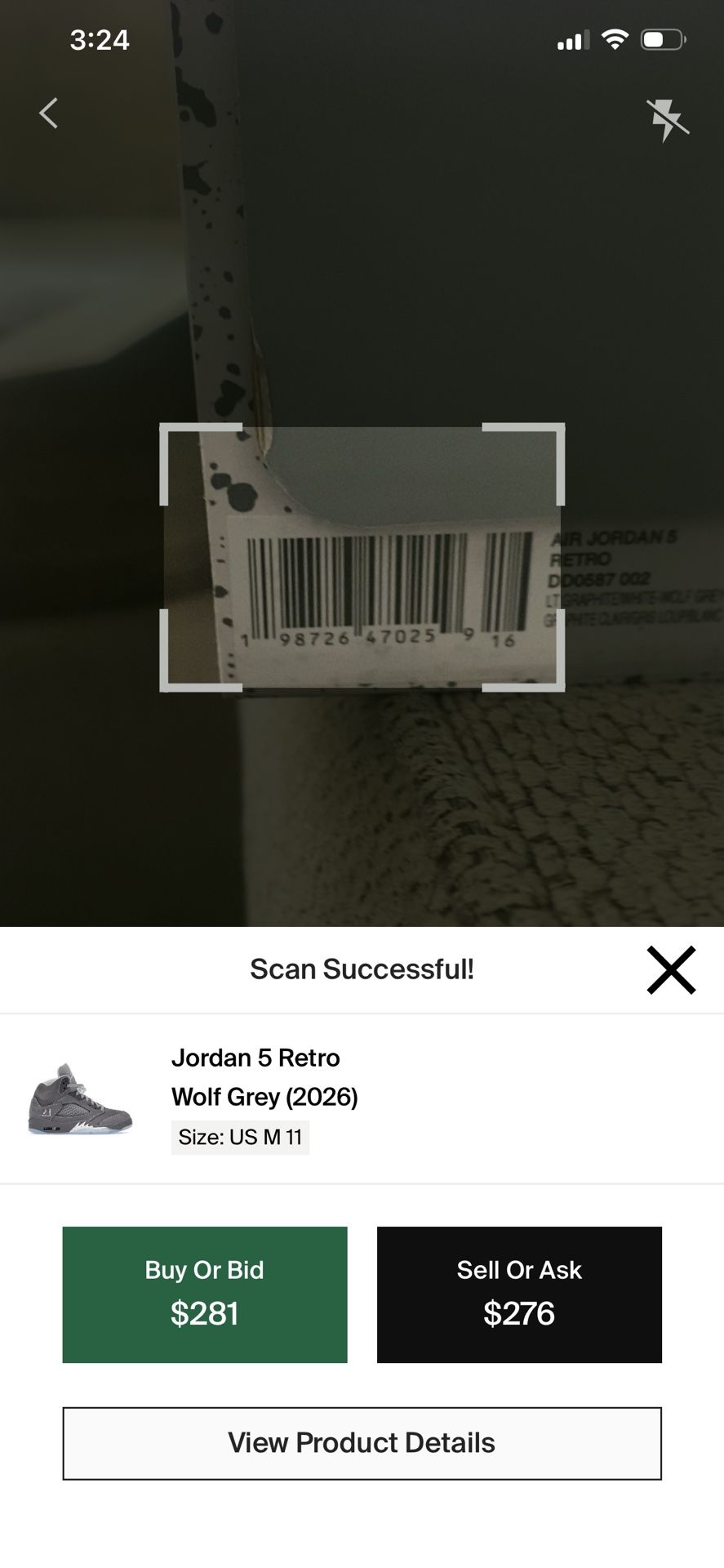This screenshot has width=724, height=1568.
Task: Close the Scan Successful panel
Action: click(x=670, y=969)
